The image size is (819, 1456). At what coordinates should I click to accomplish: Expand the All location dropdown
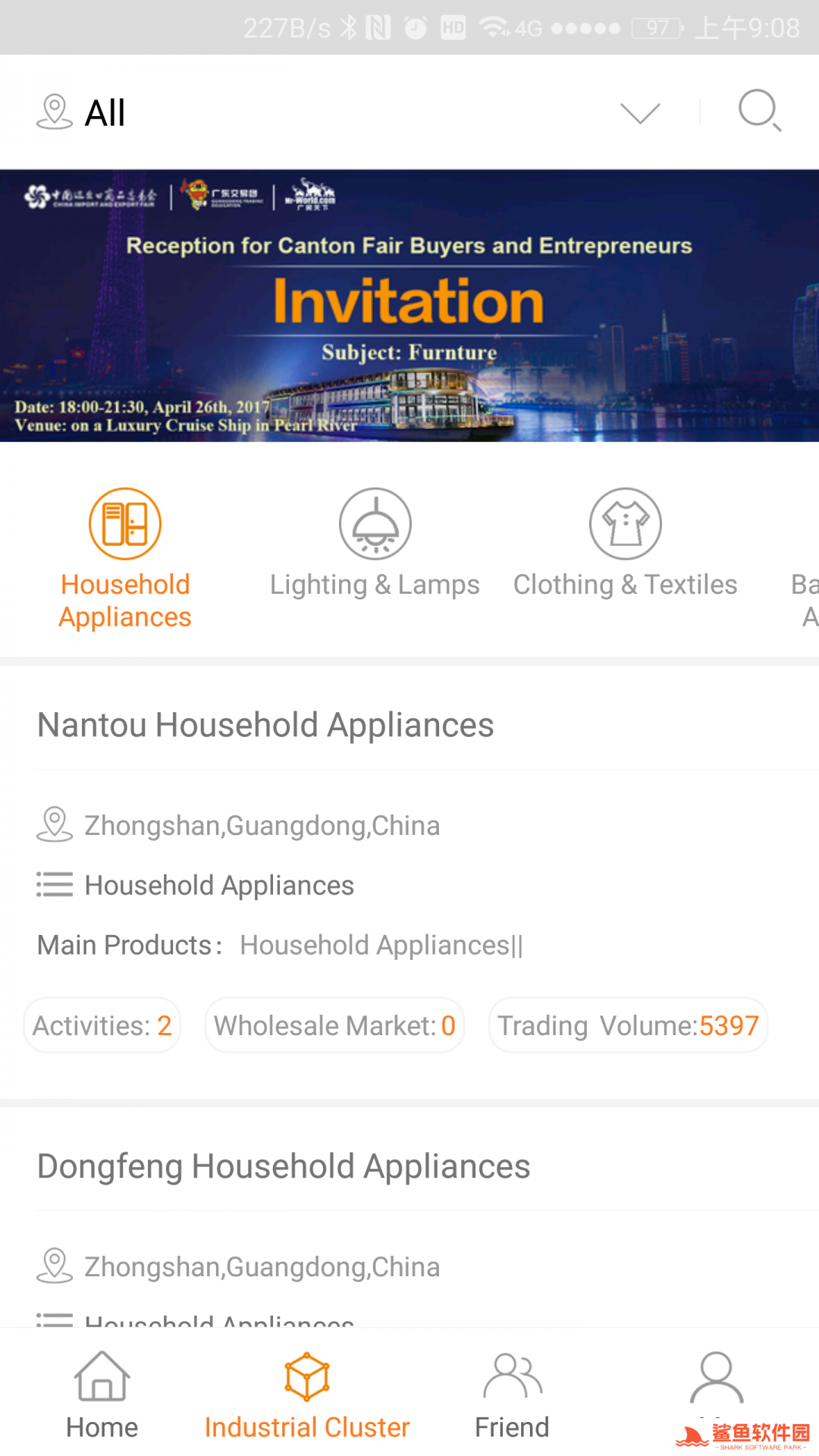coord(640,113)
